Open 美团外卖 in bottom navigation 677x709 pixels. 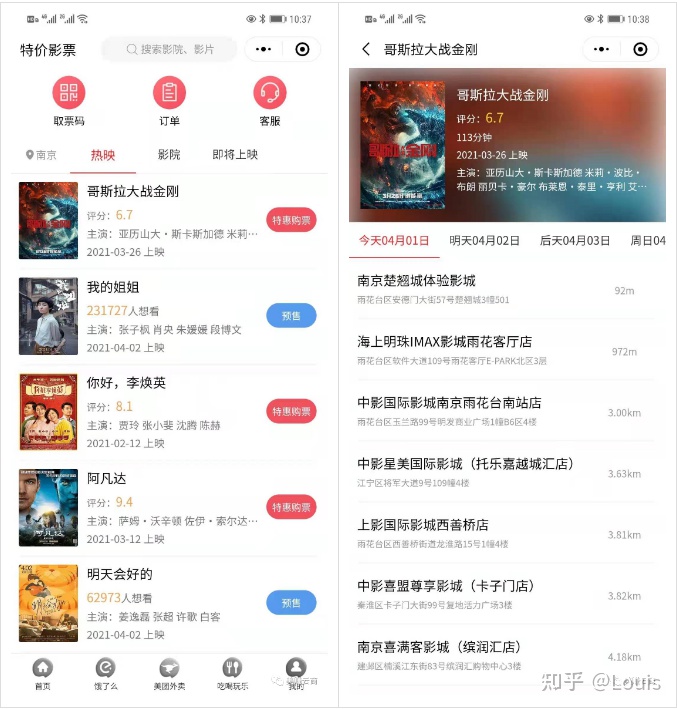[169, 674]
